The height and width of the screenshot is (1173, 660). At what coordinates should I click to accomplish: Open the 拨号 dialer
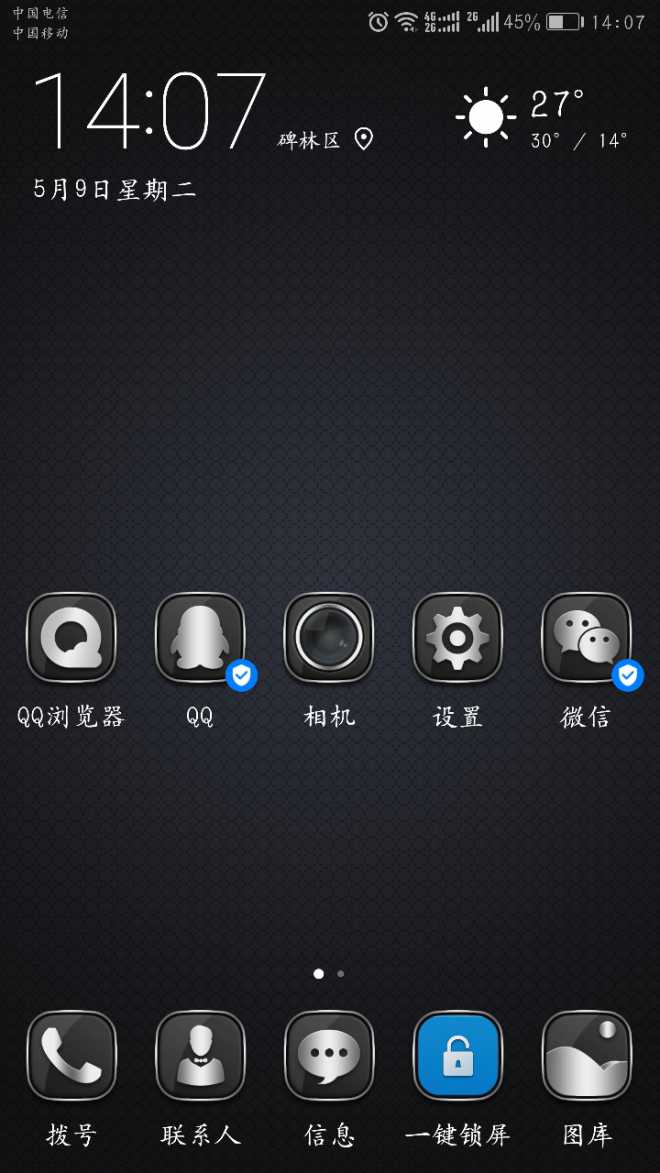(71, 1056)
